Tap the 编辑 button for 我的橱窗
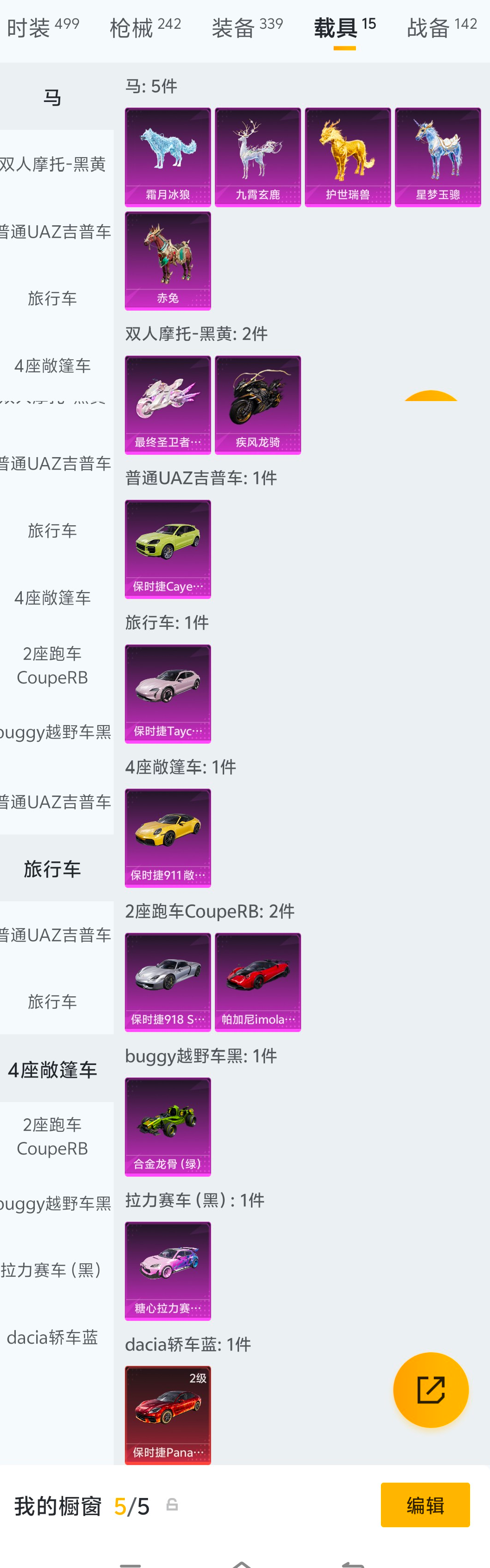Viewport: 490px width, 1568px height. [x=425, y=1504]
